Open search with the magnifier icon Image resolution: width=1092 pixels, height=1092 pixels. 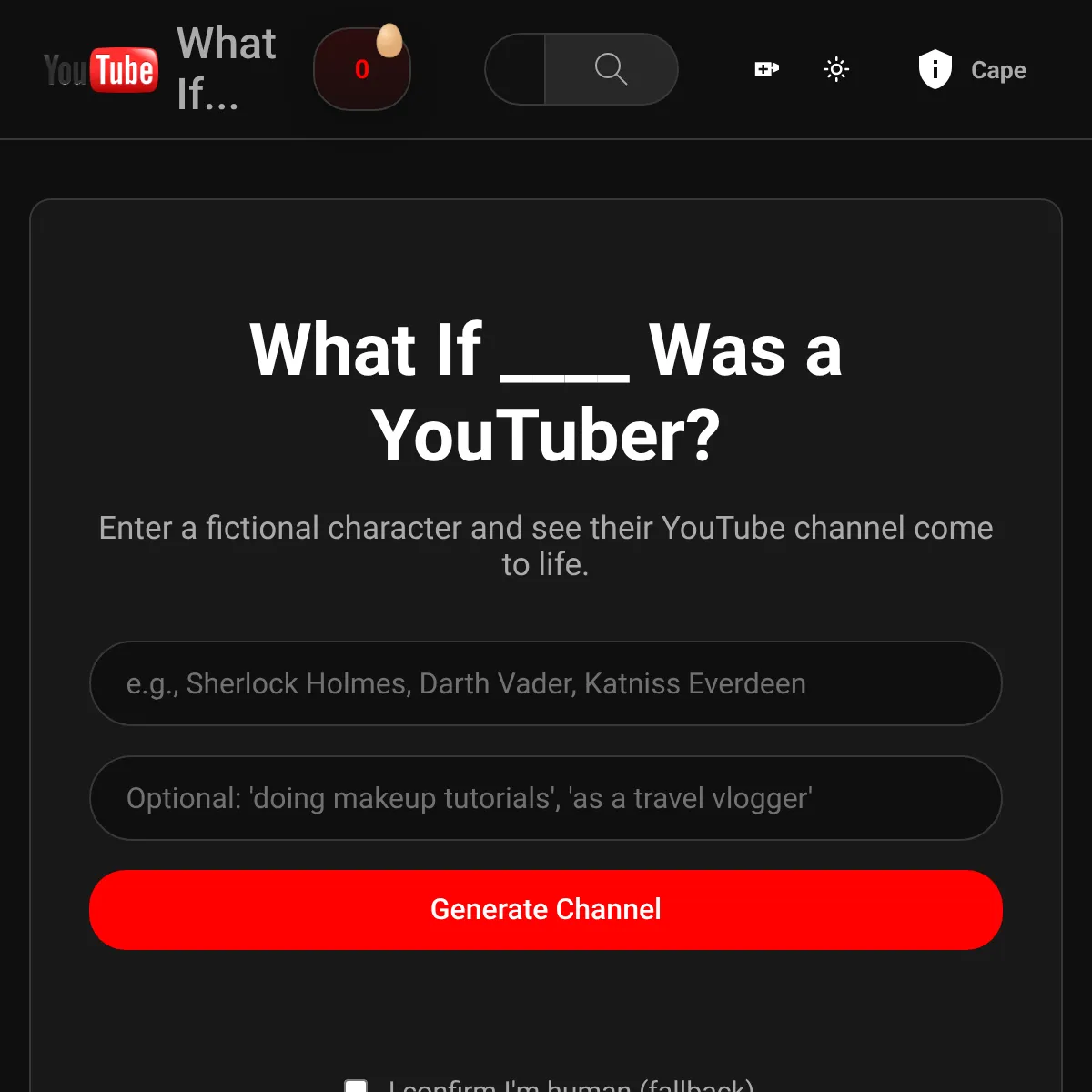tap(611, 69)
